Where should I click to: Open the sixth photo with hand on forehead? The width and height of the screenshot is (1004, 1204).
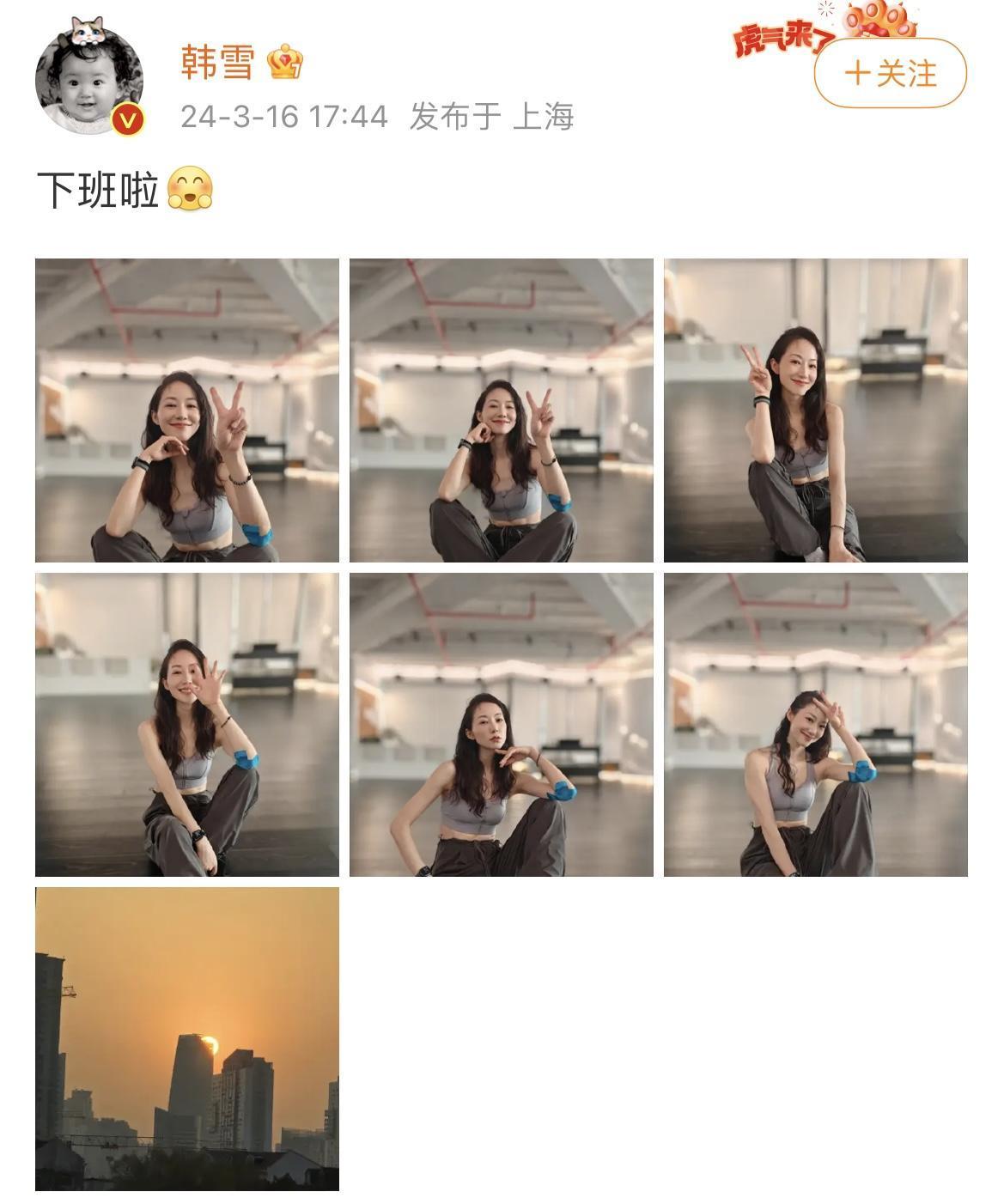coord(815,725)
